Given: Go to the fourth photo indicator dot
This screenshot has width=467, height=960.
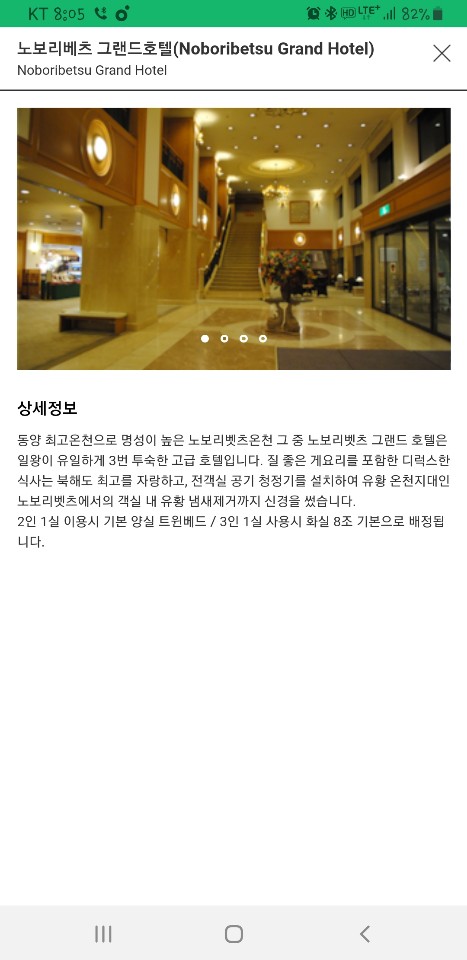Looking at the screenshot, I should (263, 339).
